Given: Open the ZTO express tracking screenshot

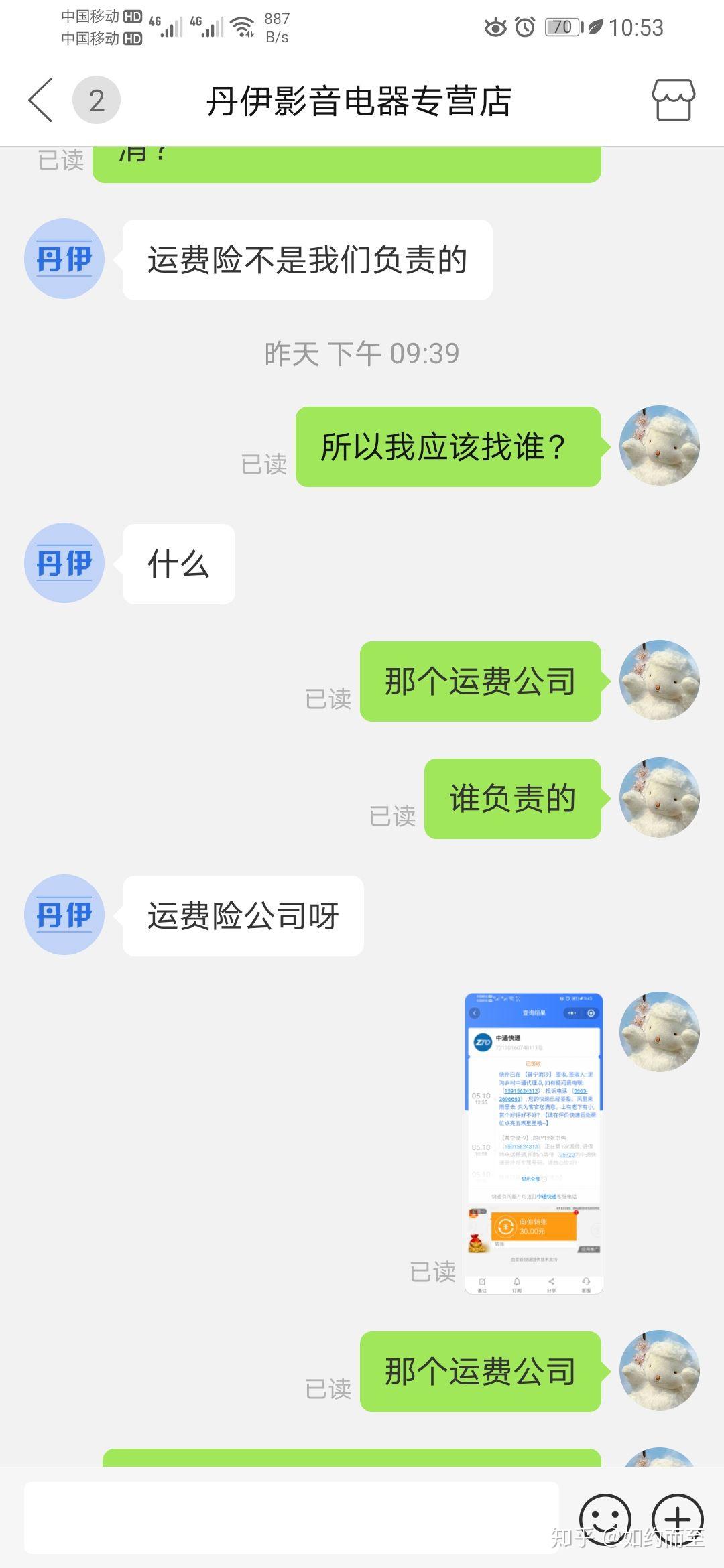Looking at the screenshot, I should (x=533, y=1139).
